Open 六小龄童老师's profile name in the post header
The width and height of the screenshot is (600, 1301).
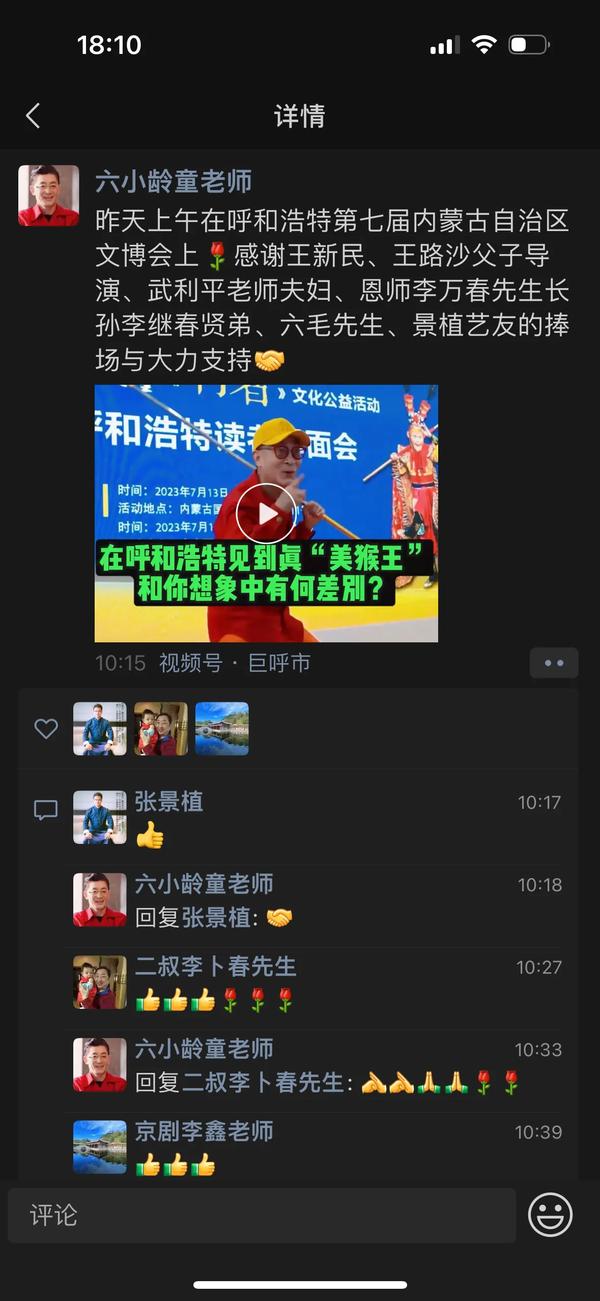(173, 182)
